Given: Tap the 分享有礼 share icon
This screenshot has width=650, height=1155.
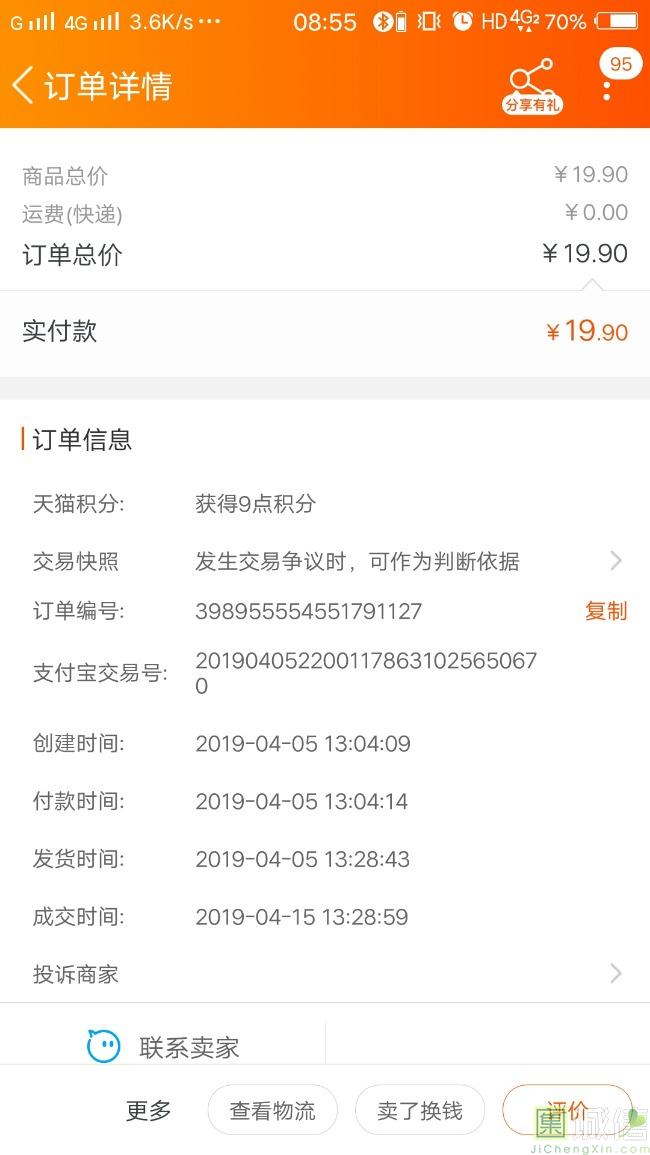Looking at the screenshot, I should pos(532,86).
